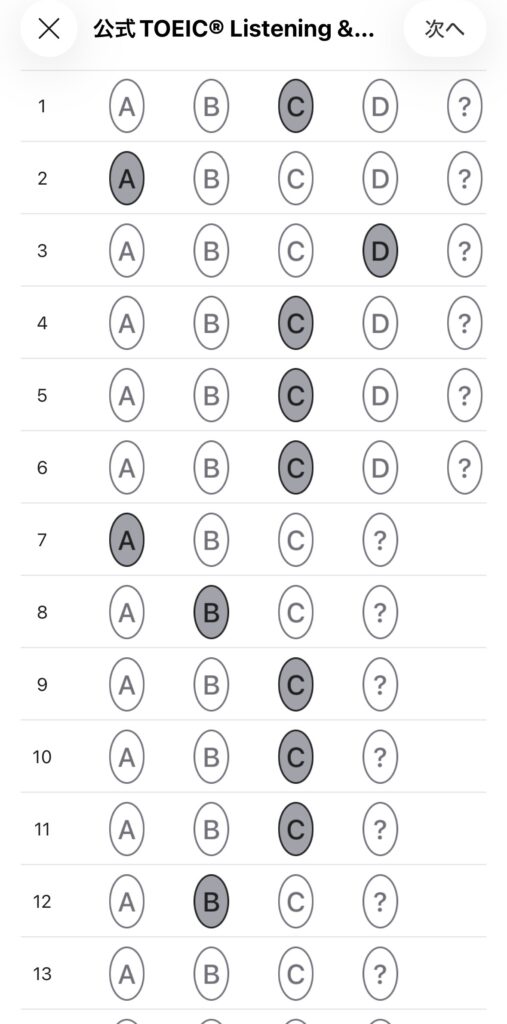The height and width of the screenshot is (1024, 507).
Task: Pick answer A for question 11
Action: (127, 830)
